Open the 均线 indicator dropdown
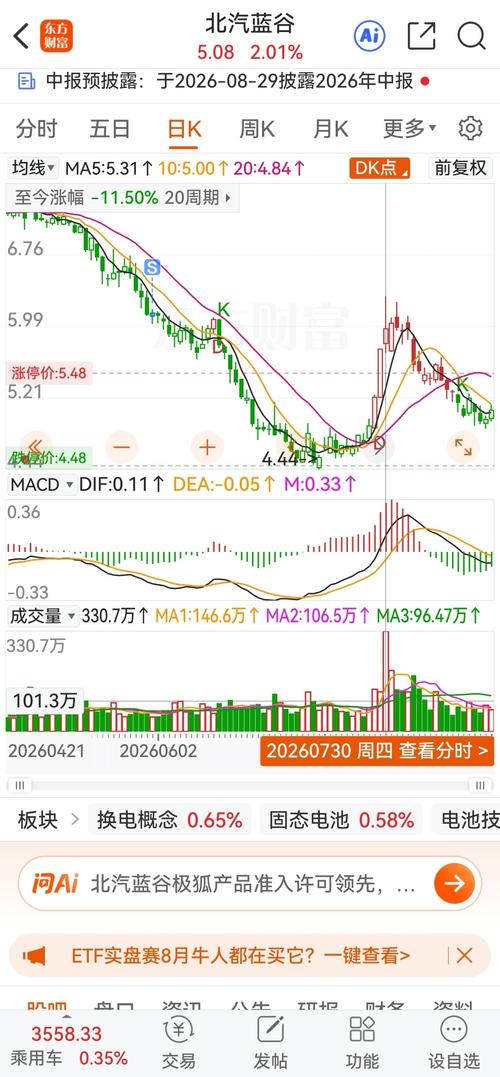Image resolution: width=500 pixels, height=1077 pixels. coord(33,168)
